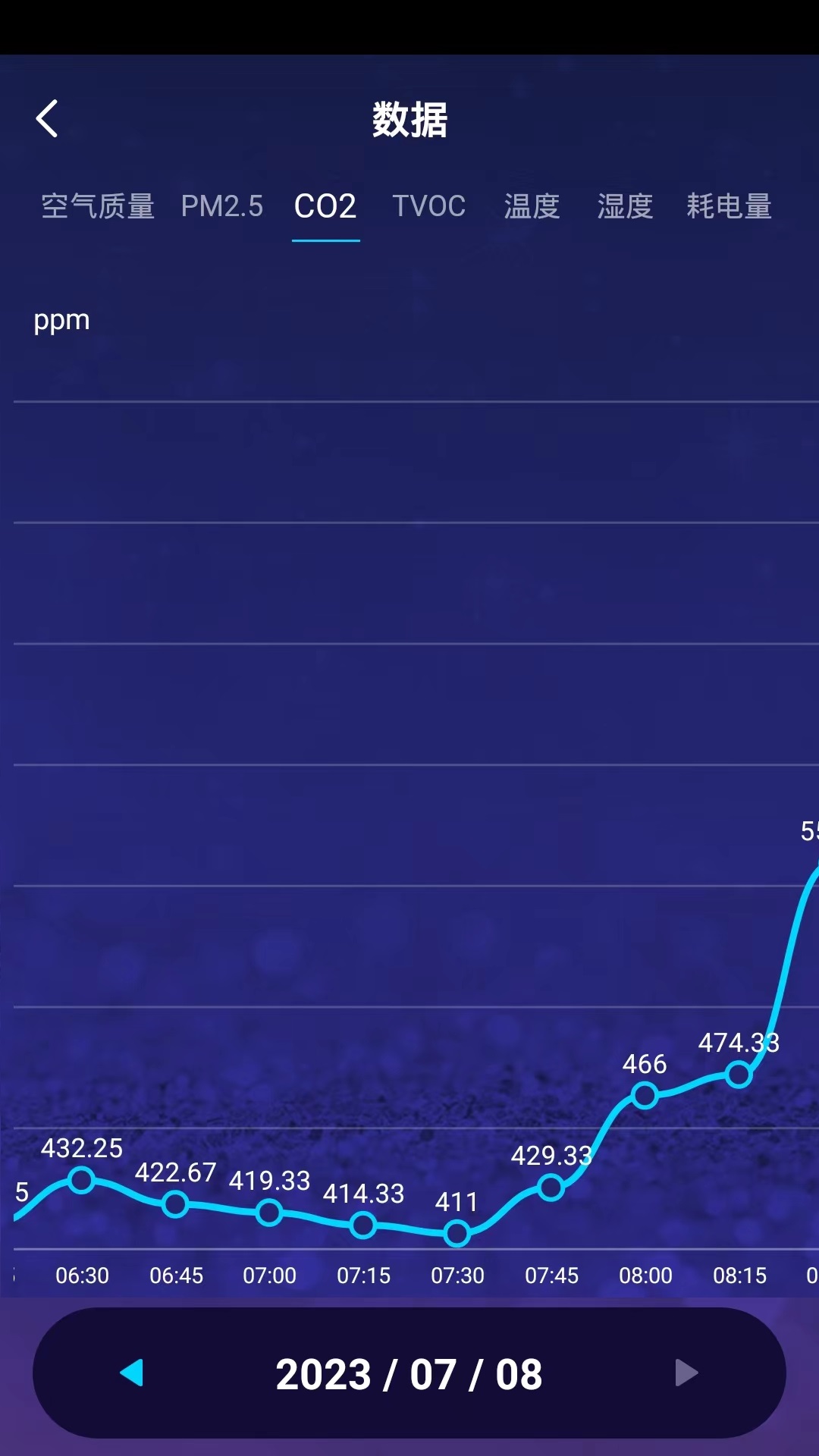This screenshot has width=819, height=1456.
Task: View the 湿度 tab
Action: coord(625,206)
